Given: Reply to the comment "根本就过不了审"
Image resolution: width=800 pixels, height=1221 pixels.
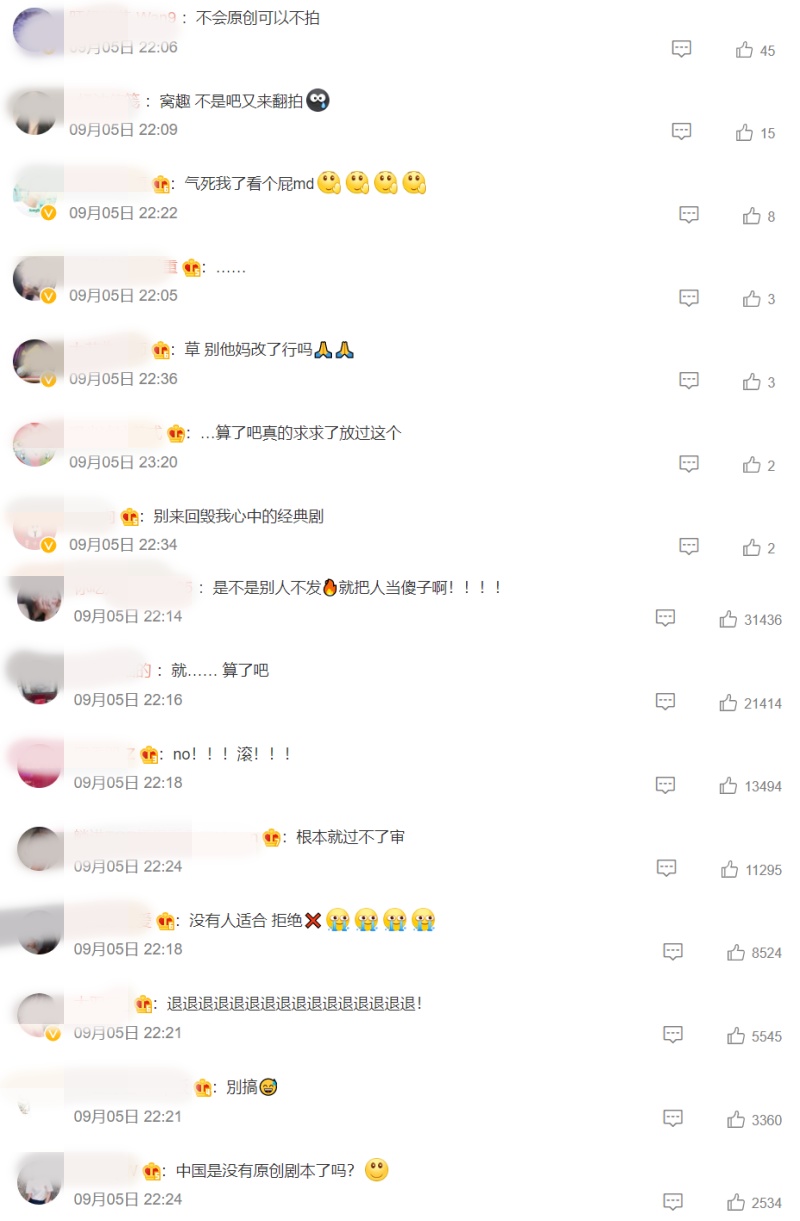Looking at the screenshot, I should click(665, 868).
